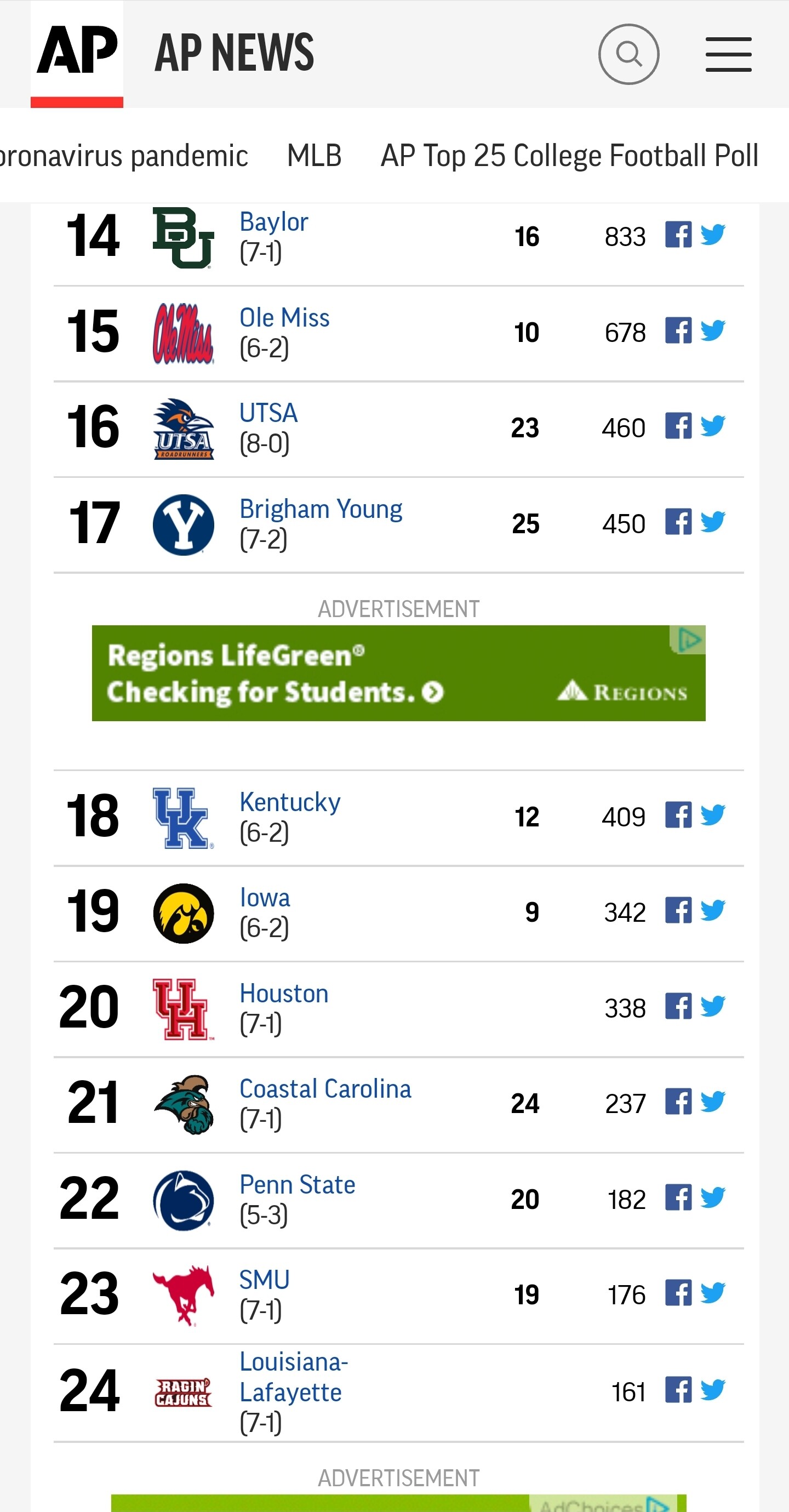The height and width of the screenshot is (1512, 789).
Task: Open the MLB topic link
Action: tap(314, 156)
